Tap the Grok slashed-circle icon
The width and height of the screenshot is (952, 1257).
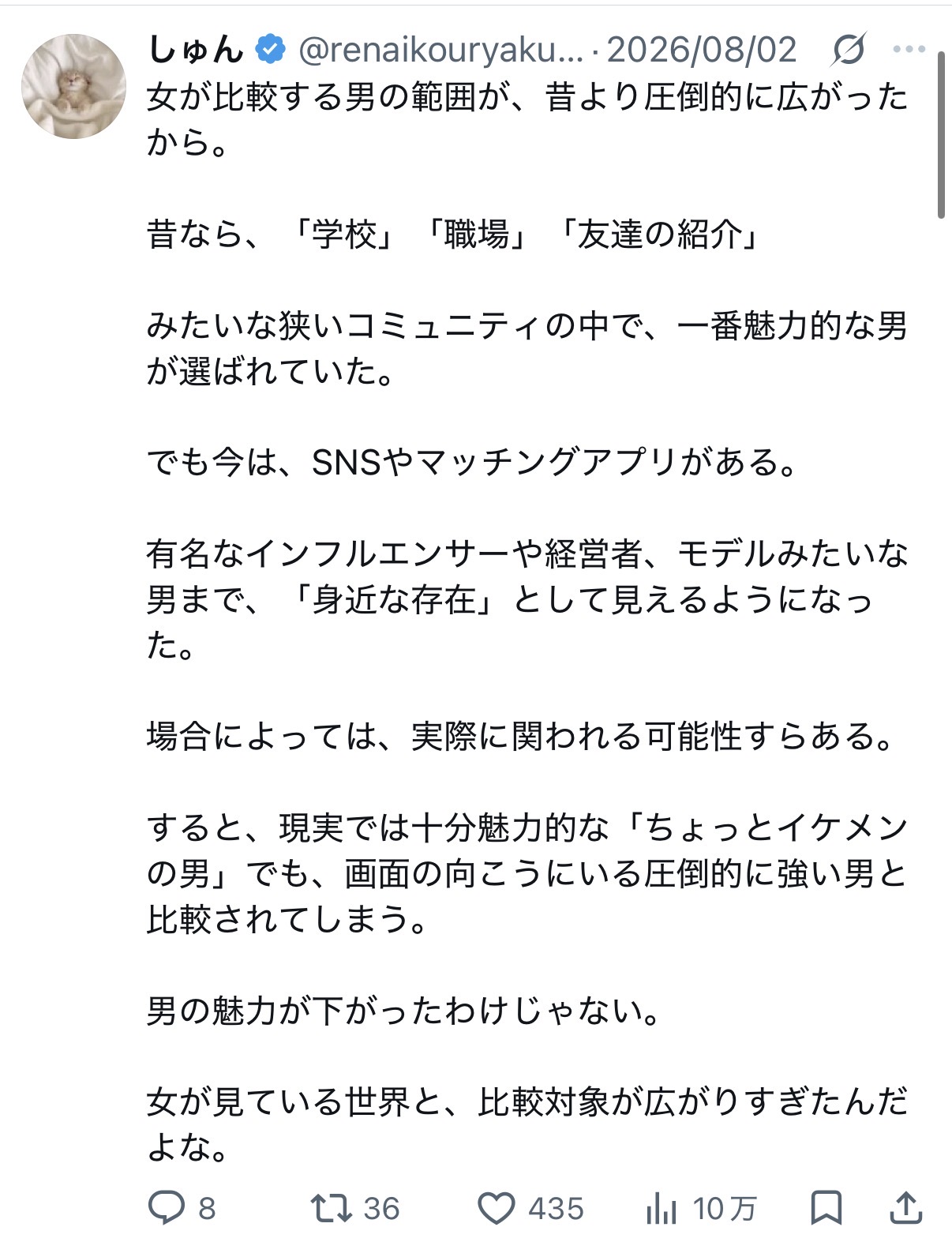(849, 51)
